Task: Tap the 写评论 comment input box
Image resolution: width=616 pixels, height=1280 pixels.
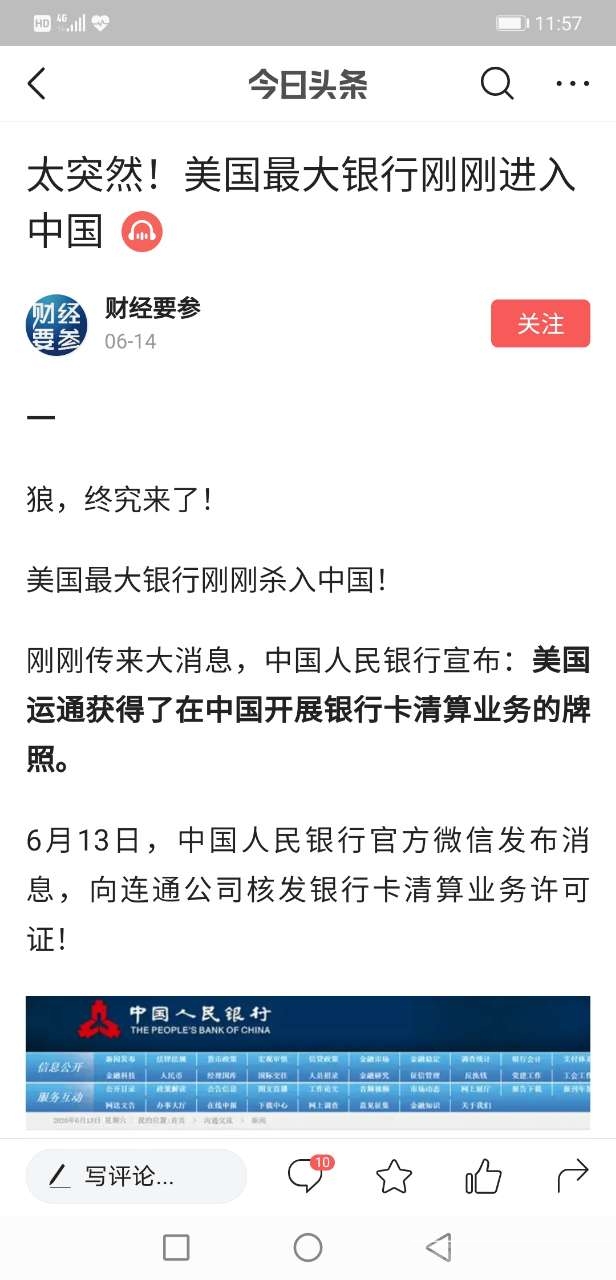Action: pyautogui.click(x=136, y=1176)
